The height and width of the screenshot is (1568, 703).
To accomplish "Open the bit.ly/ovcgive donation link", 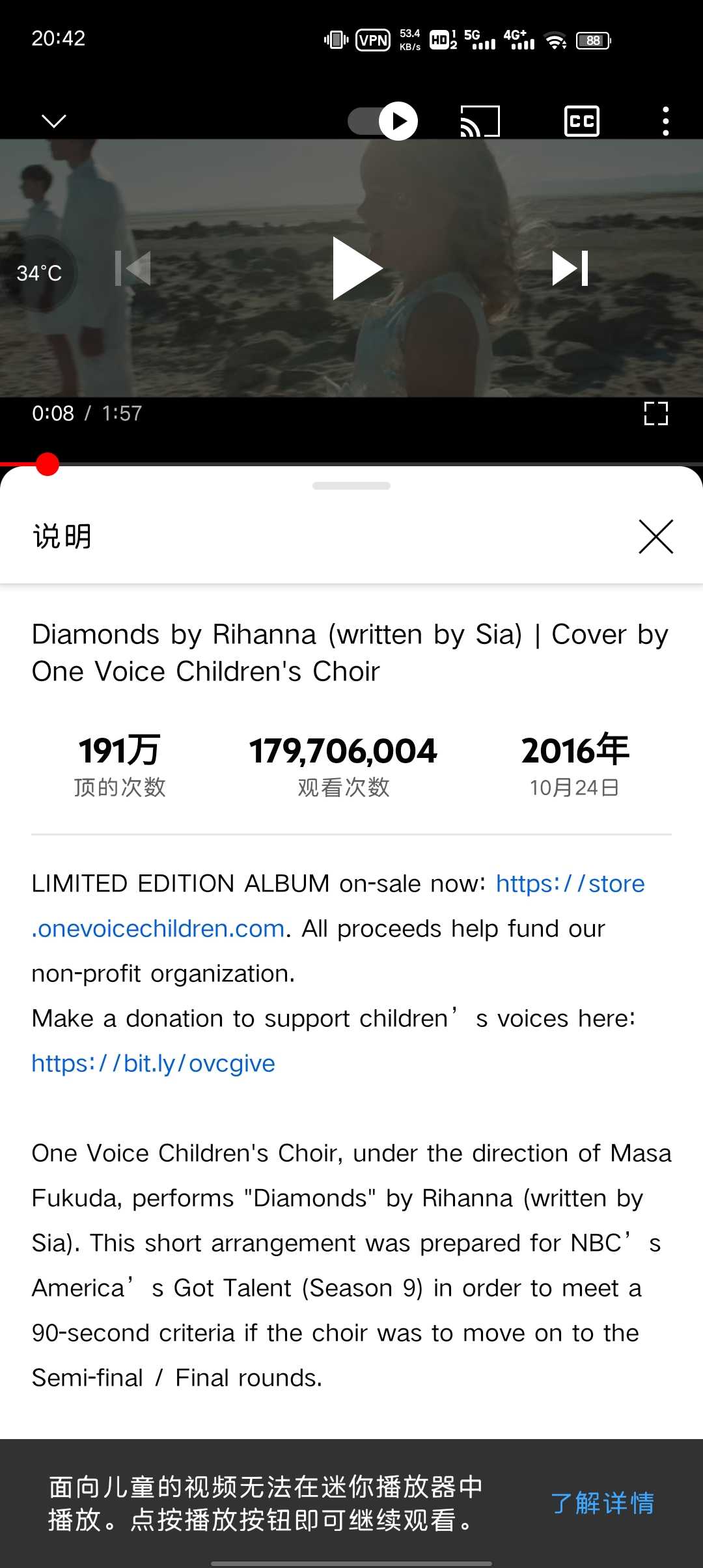I will pyautogui.click(x=154, y=1063).
